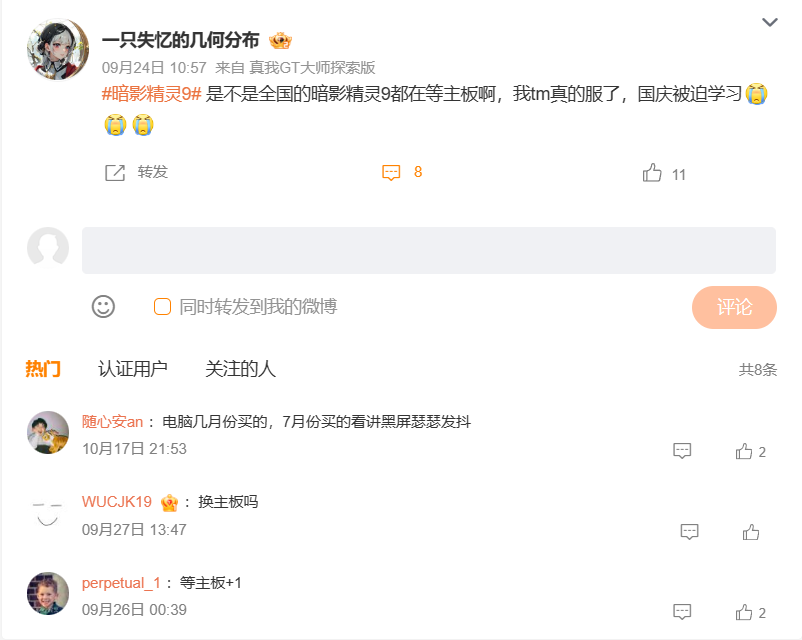This screenshot has height=640, width=802.
Task: Repost this Weibo post
Action: (136, 172)
